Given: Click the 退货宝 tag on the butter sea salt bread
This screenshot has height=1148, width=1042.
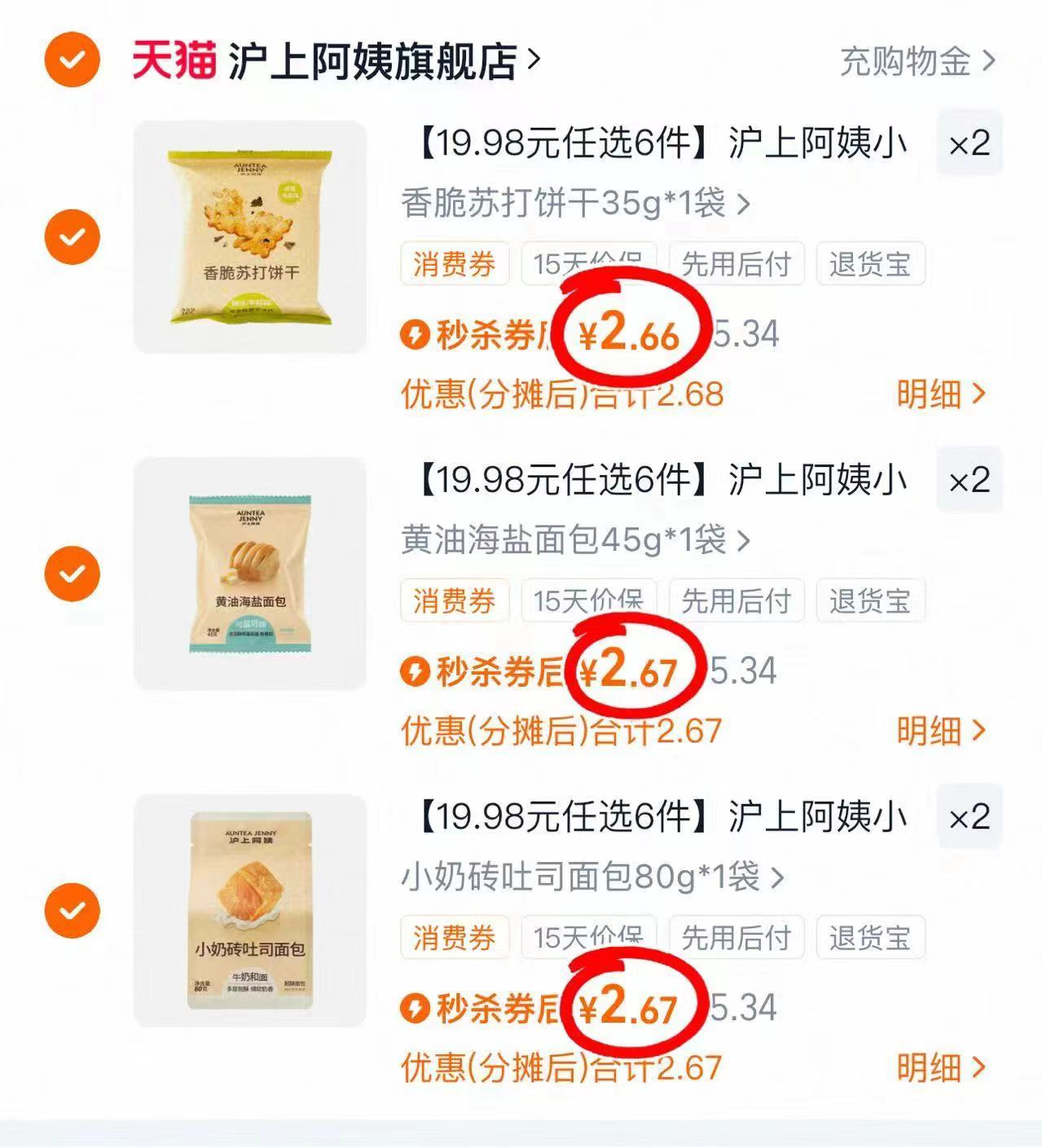Looking at the screenshot, I should point(869,600).
